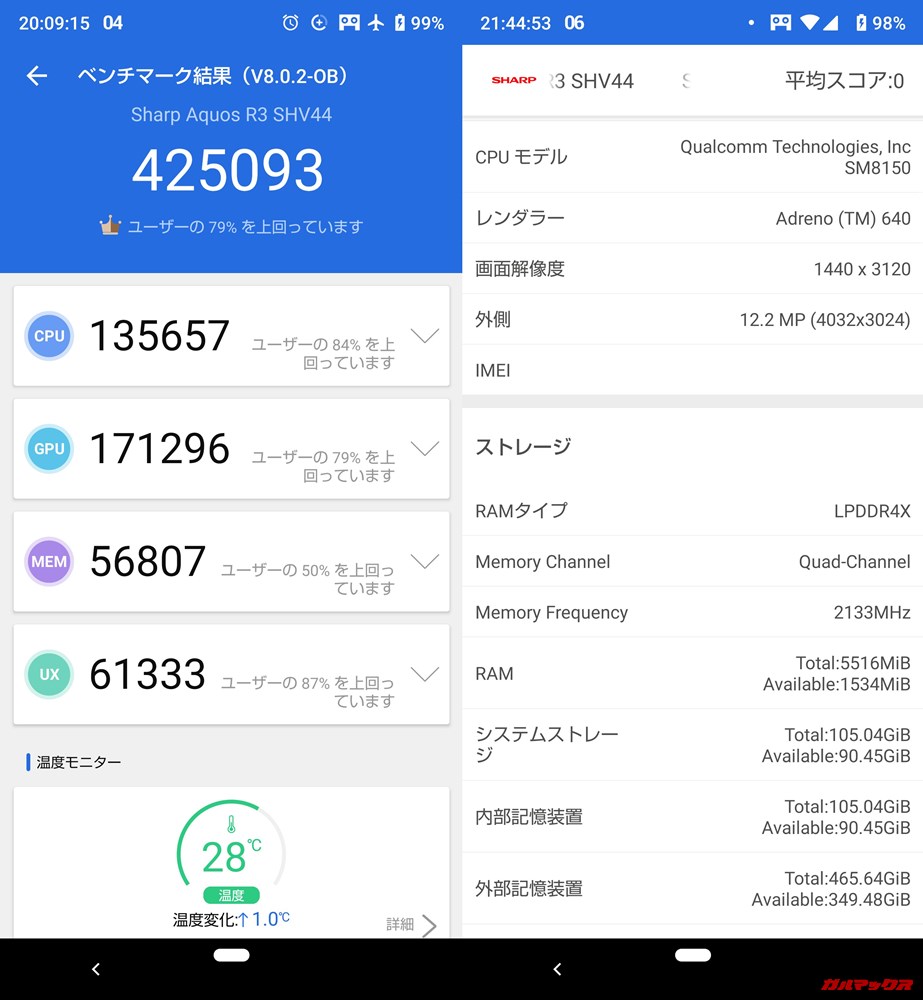Select the blue CPU badge icon
Viewport: 923px width, 1000px height.
click(x=49, y=336)
